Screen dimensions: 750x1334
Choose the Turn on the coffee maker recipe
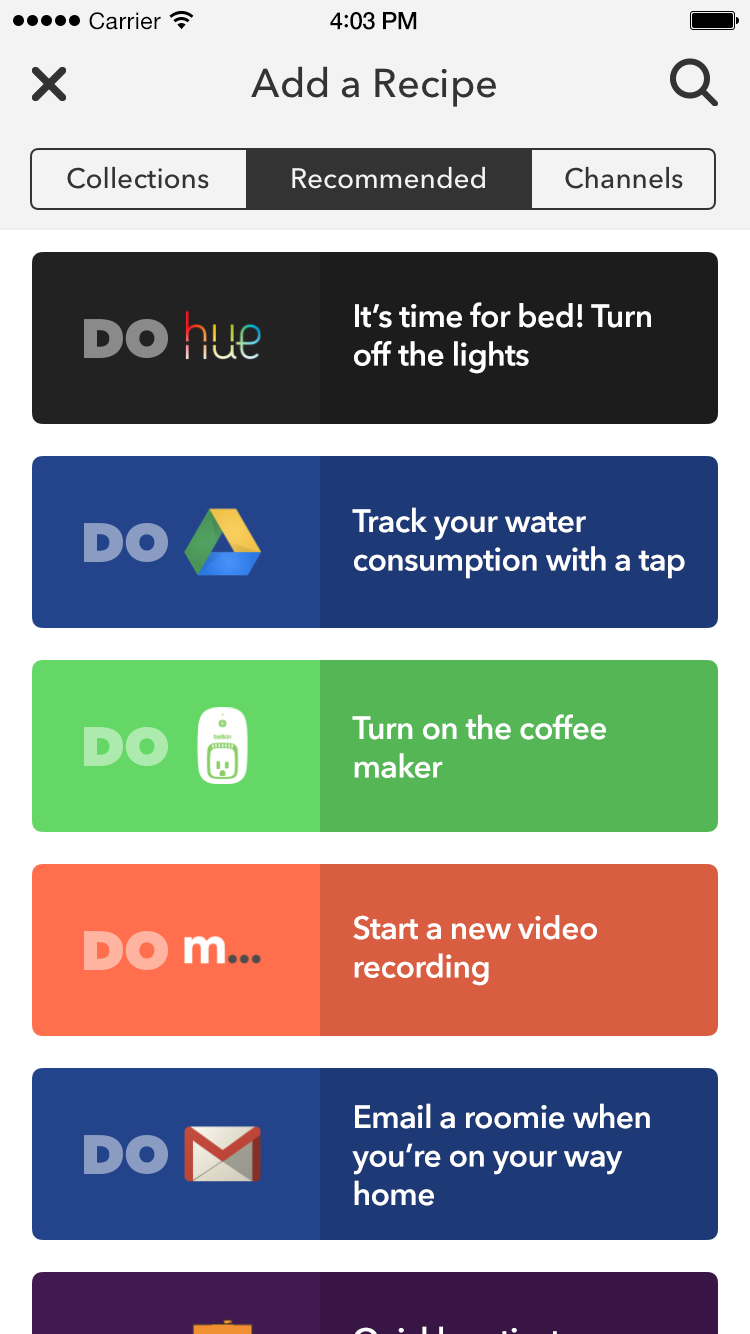click(375, 746)
